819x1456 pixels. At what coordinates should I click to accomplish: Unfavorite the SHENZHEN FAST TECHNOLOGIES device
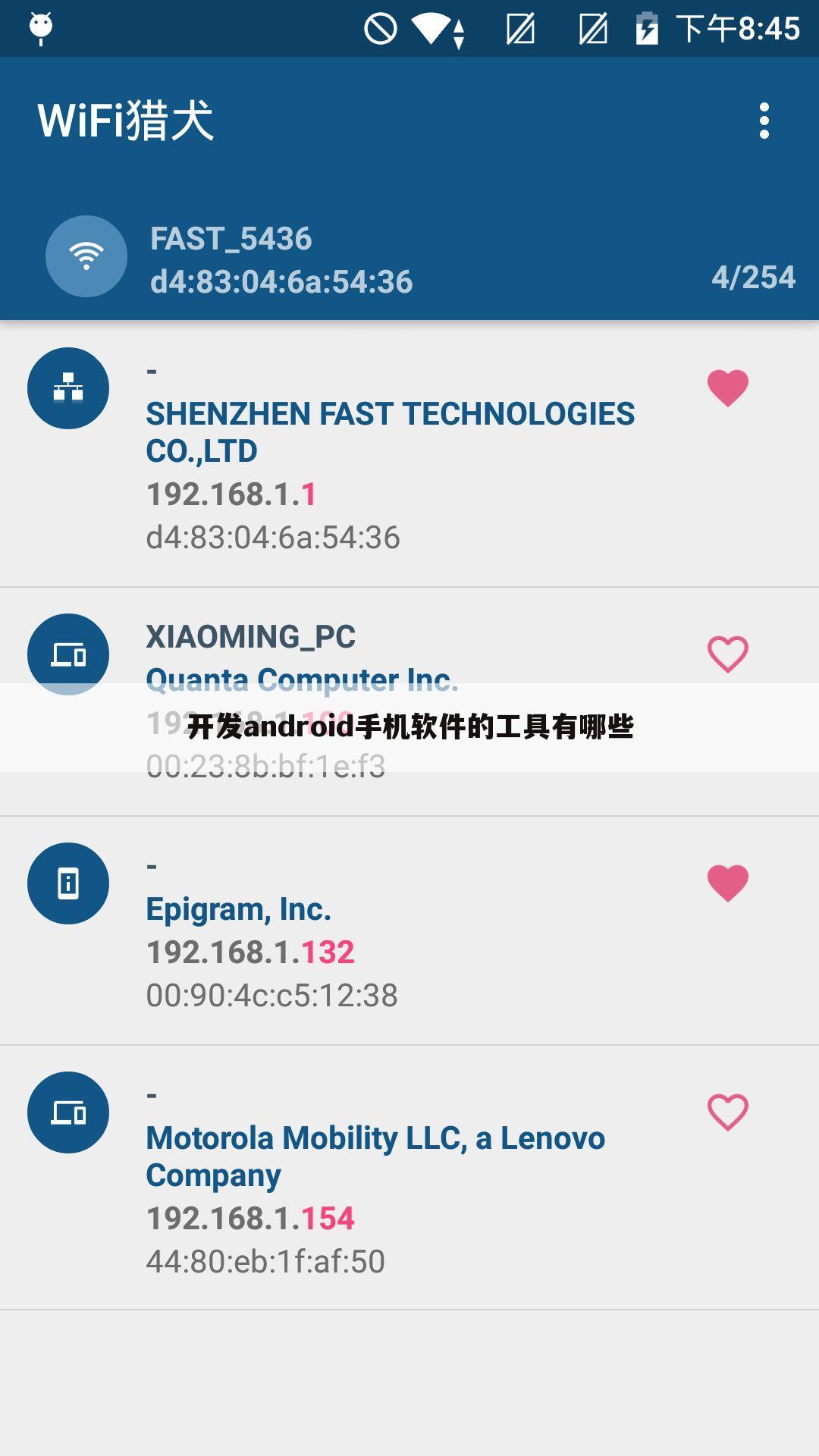tap(726, 388)
